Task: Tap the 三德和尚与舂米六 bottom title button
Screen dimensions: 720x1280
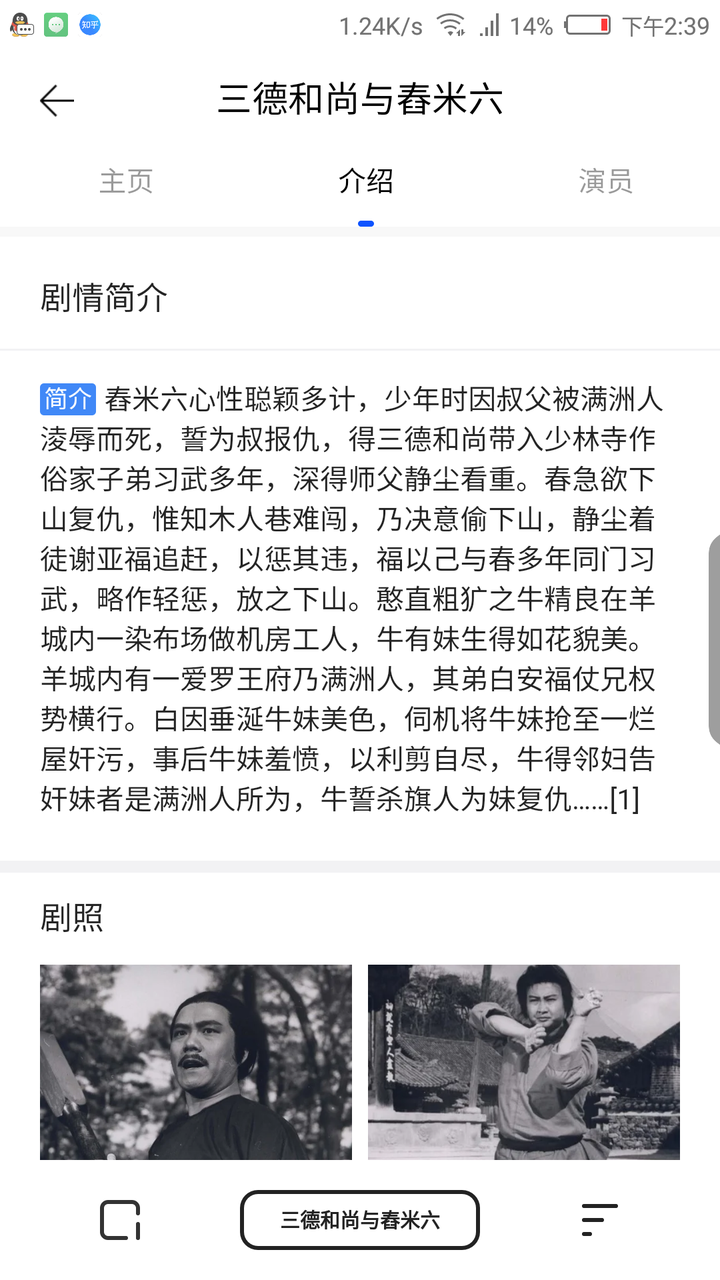Action: 360,1220
